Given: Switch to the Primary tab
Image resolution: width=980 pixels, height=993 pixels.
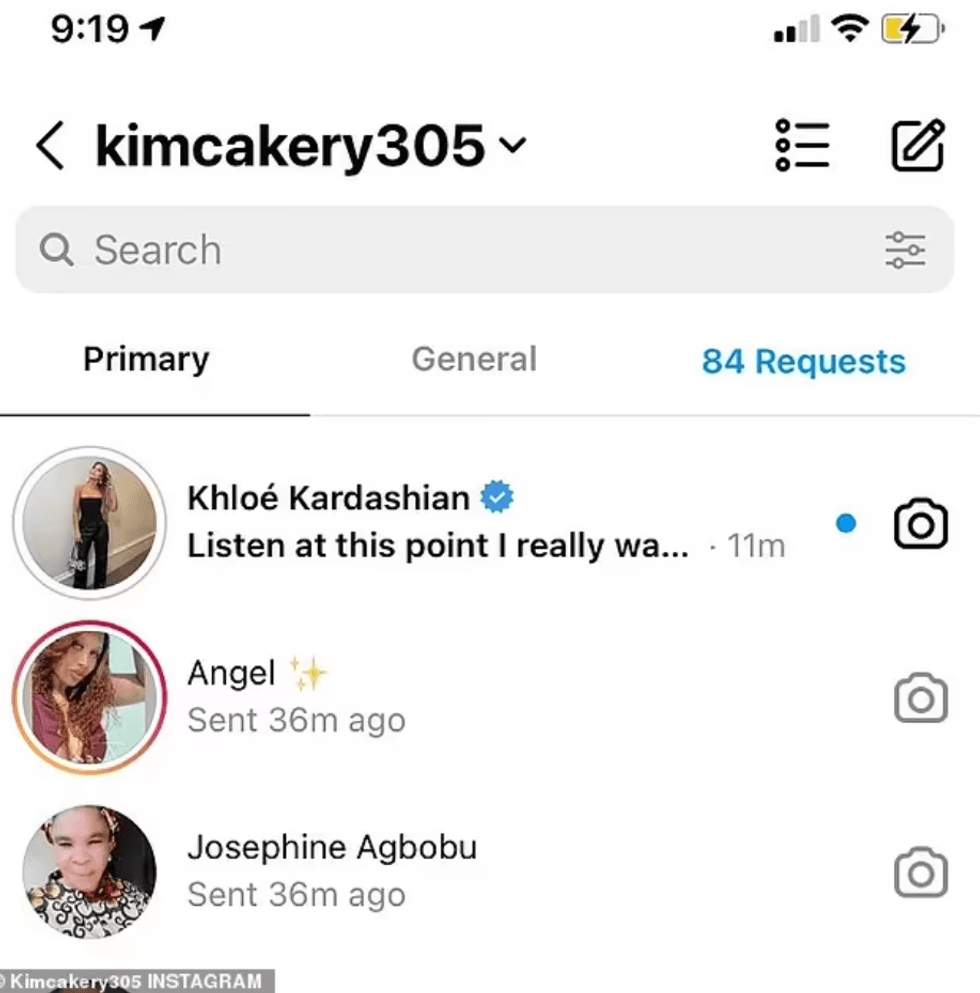Looking at the screenshot, I should point(146,360).
